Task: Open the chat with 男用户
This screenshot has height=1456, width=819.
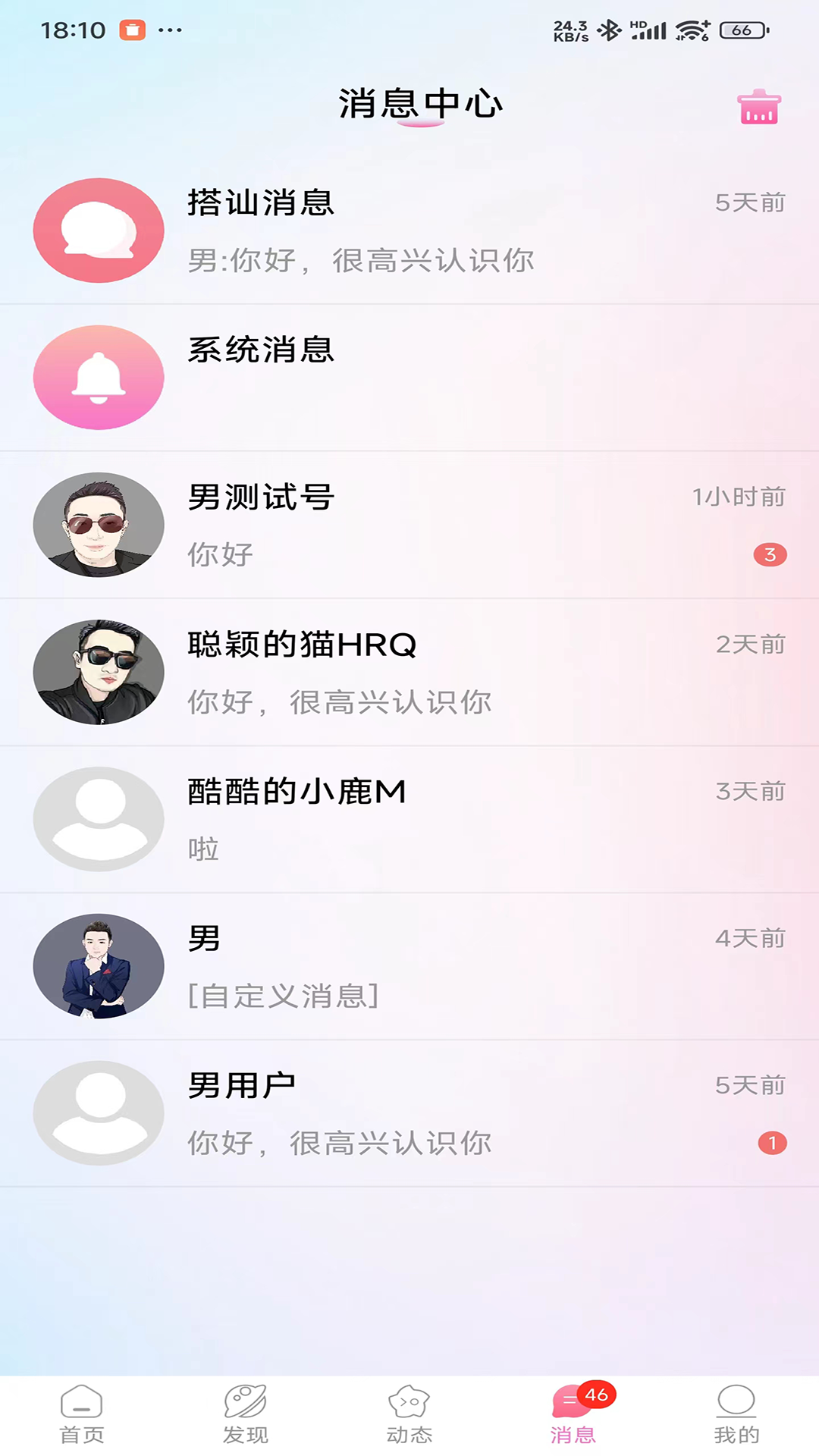Action: tap(409, 1113)
